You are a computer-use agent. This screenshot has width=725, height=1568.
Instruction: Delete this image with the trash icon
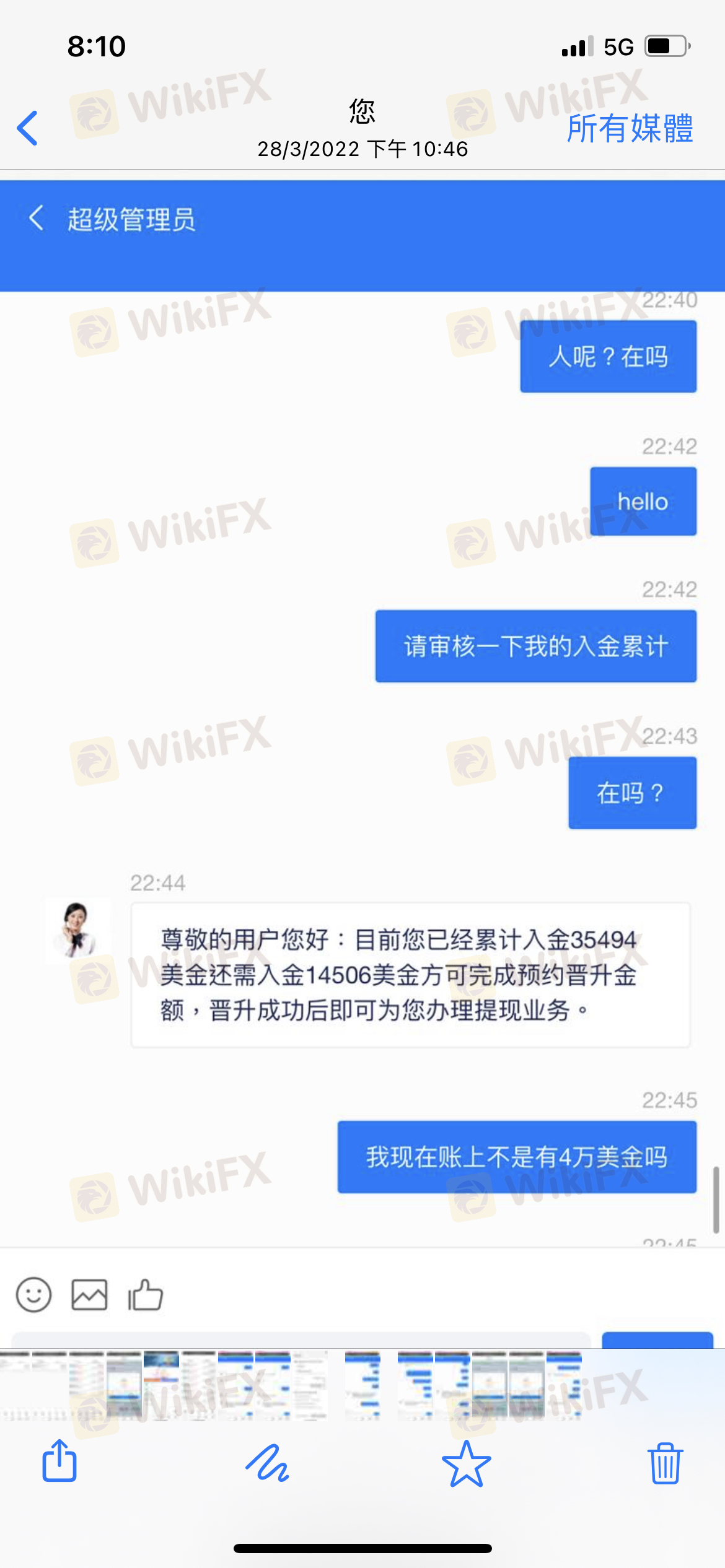click(x=666, y=1463)
